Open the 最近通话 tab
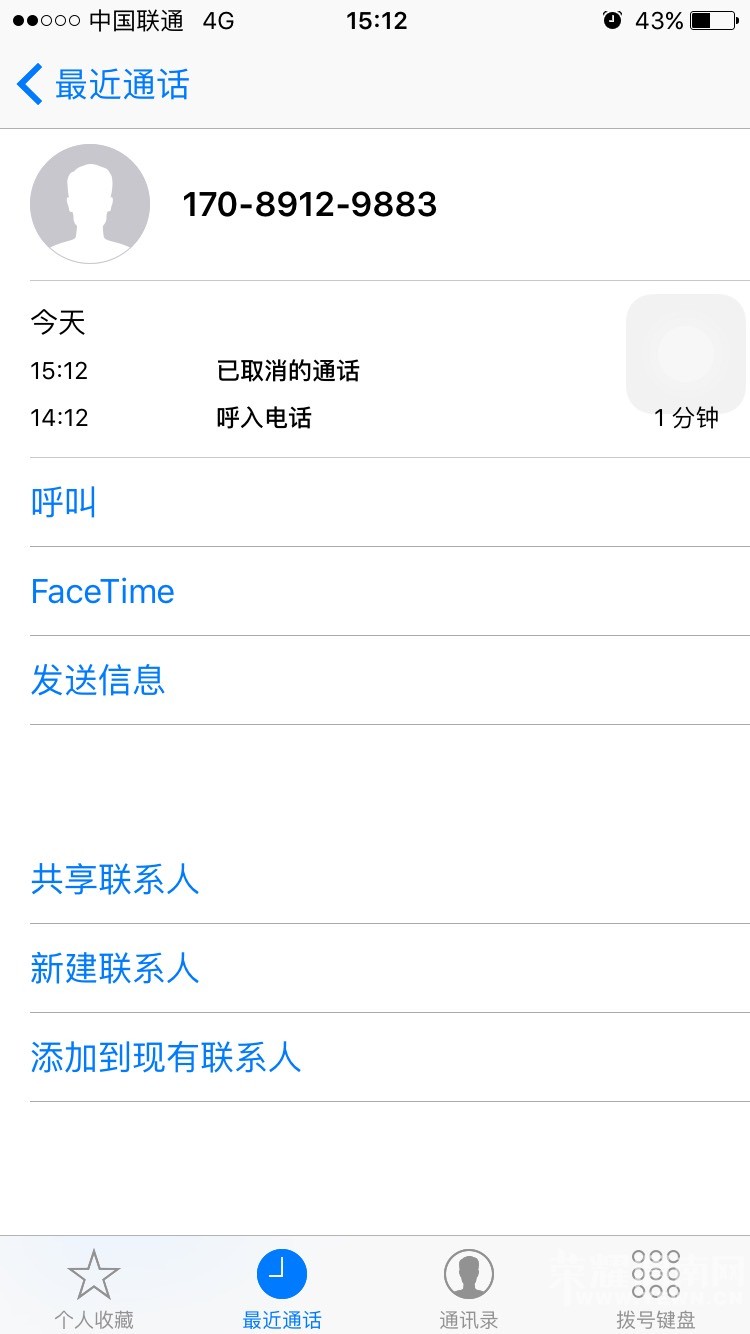This screenshot has height=1334, width=750. coord(281,1288)
